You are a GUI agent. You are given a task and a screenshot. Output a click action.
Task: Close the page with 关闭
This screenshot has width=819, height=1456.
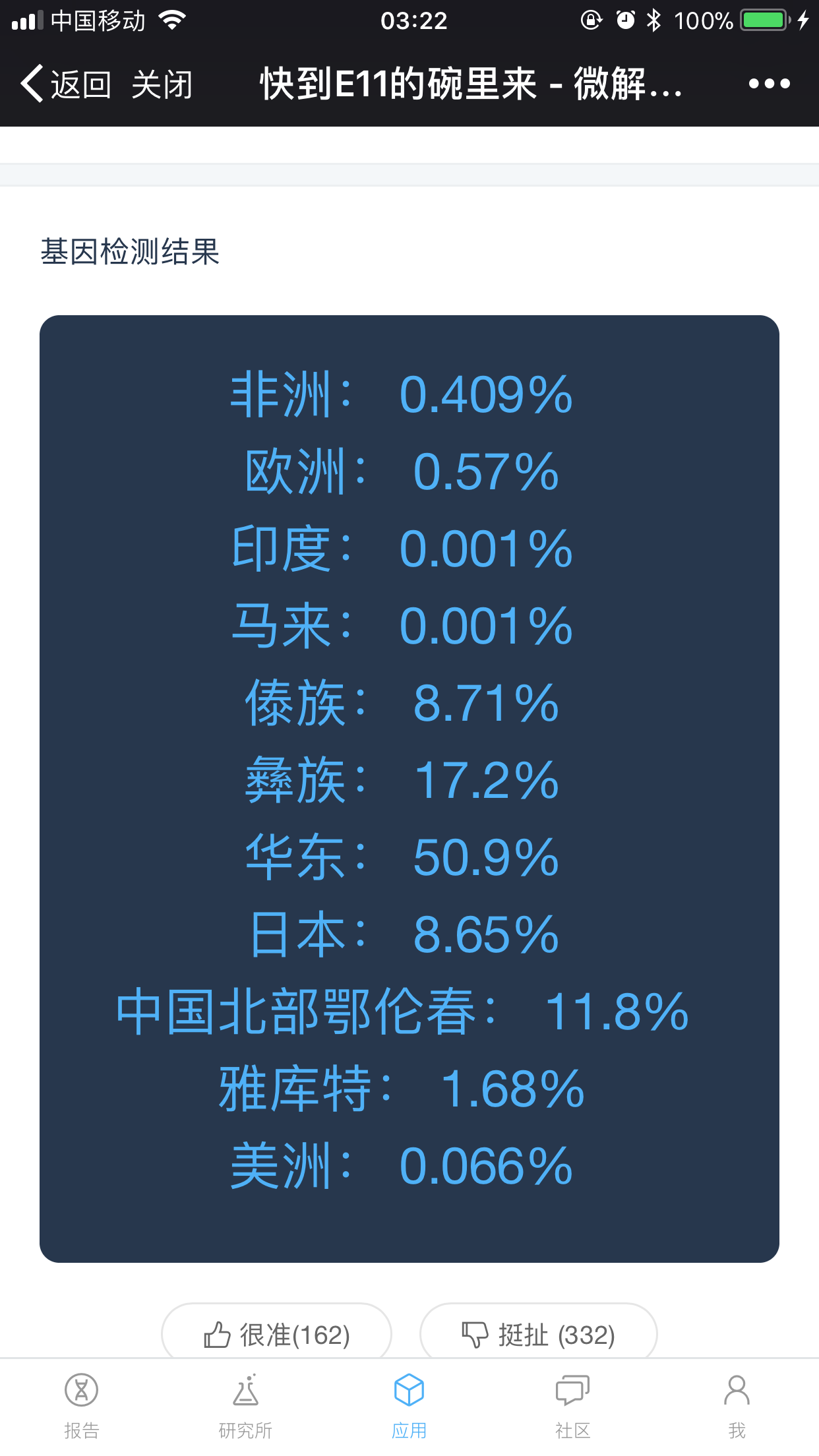[162, 85]
